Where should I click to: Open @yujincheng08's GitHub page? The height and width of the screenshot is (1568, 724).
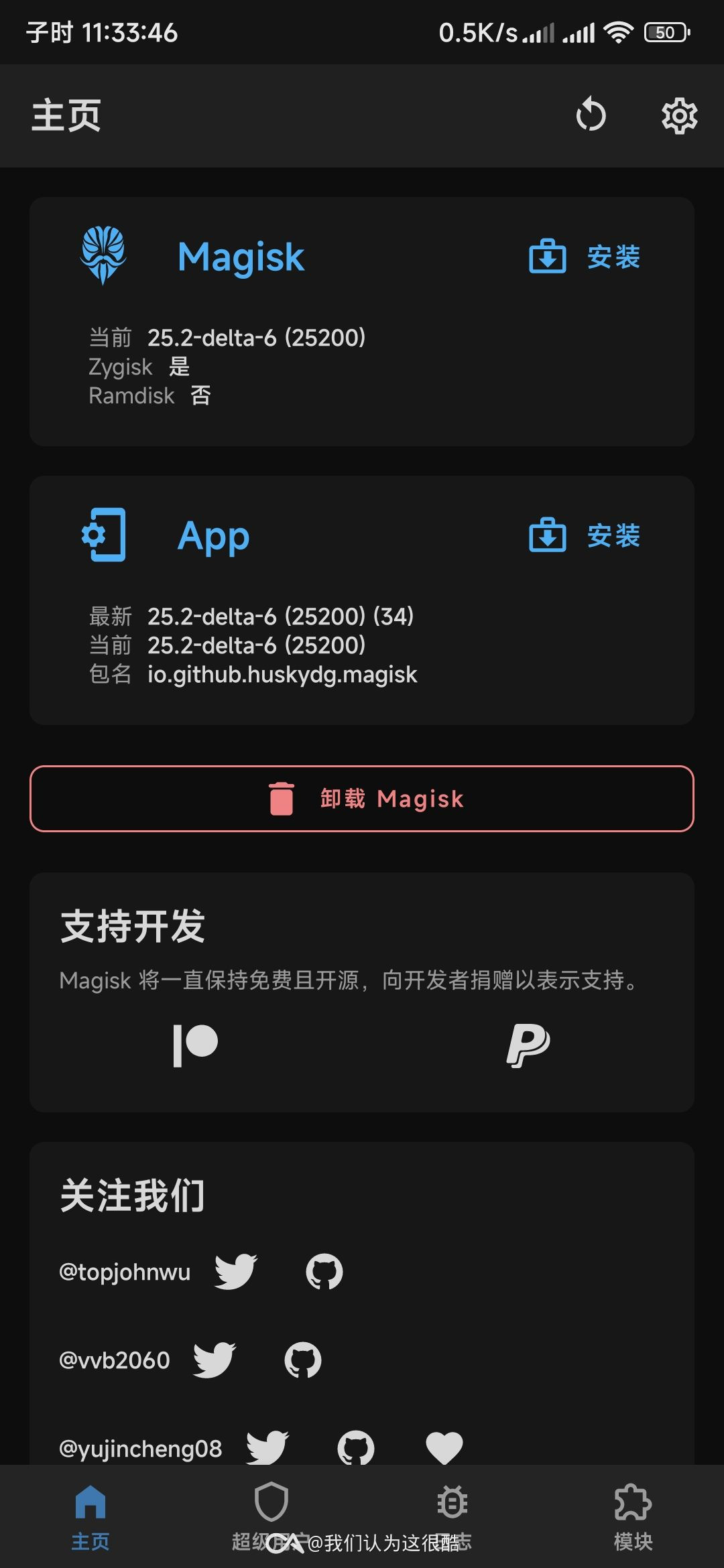coord(356,1447)
